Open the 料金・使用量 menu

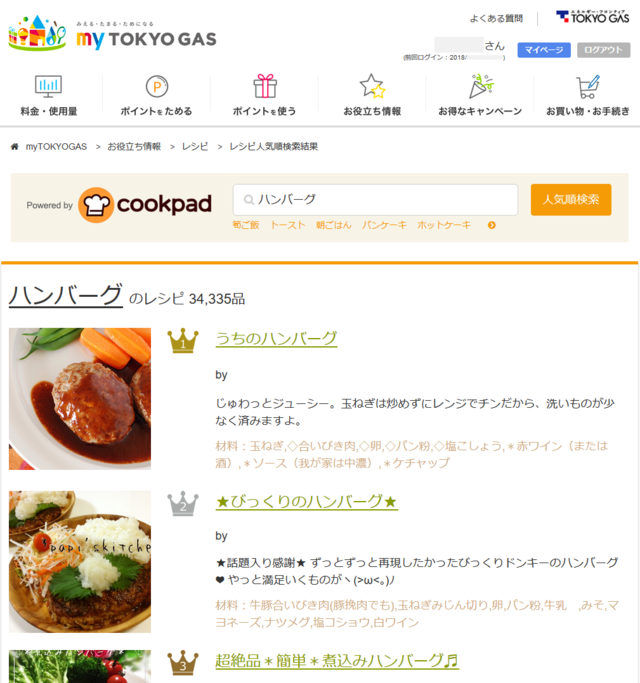(x=49, y=97)
